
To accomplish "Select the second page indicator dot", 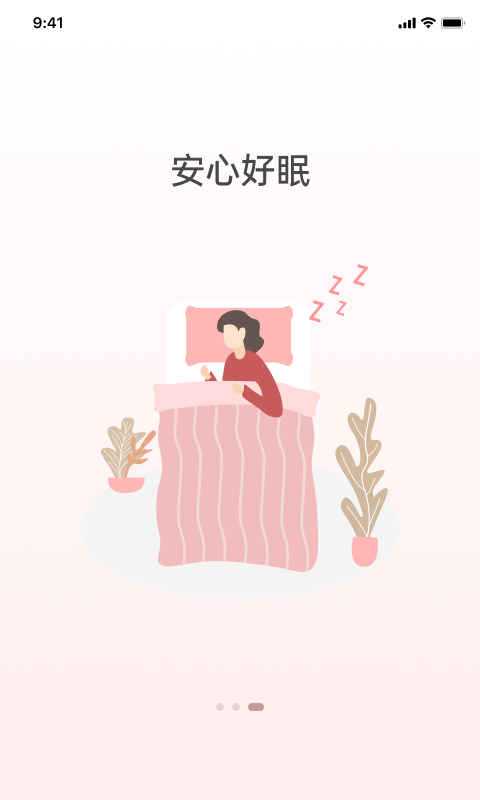I will point(236,707).
